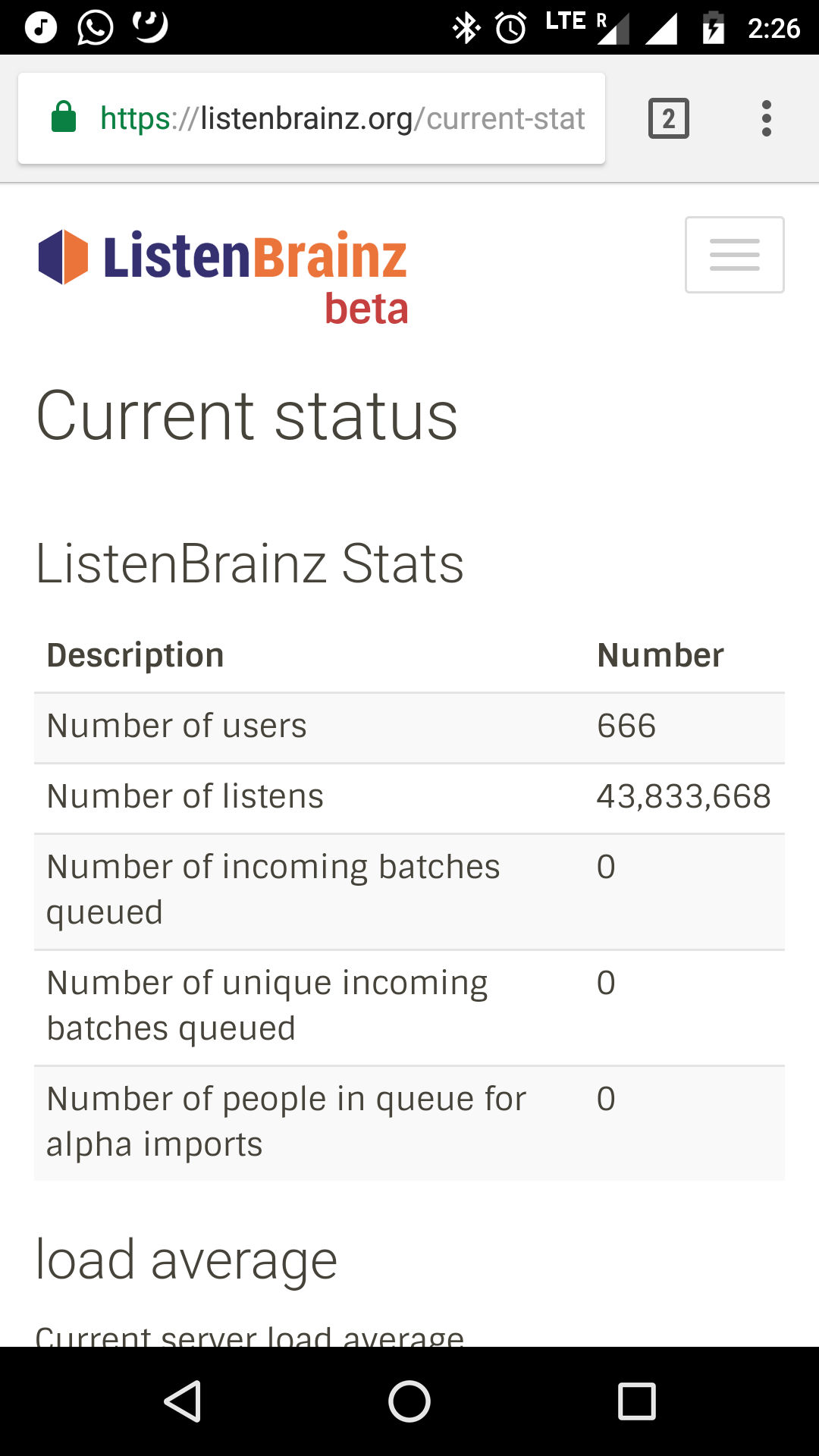Open the Chrome overflow menu
This screenshot has width=819, height=1456.
[767, 118]
